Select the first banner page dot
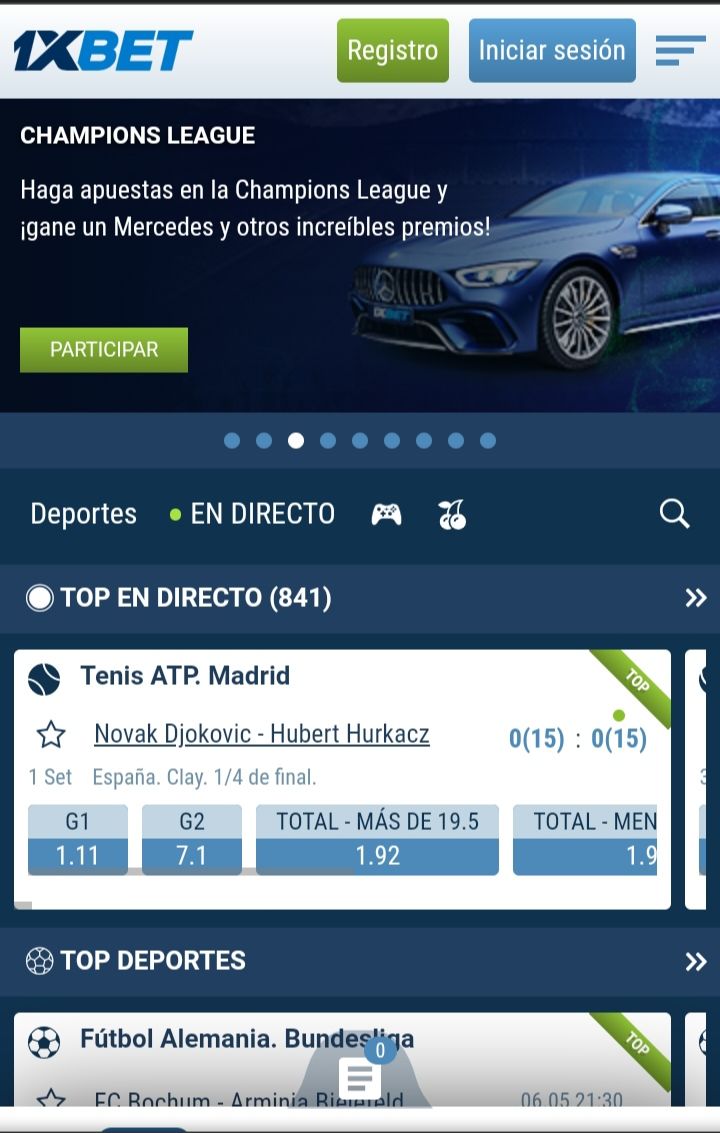The width and height of the screenshot is (720, 1133). click(232, 441)
